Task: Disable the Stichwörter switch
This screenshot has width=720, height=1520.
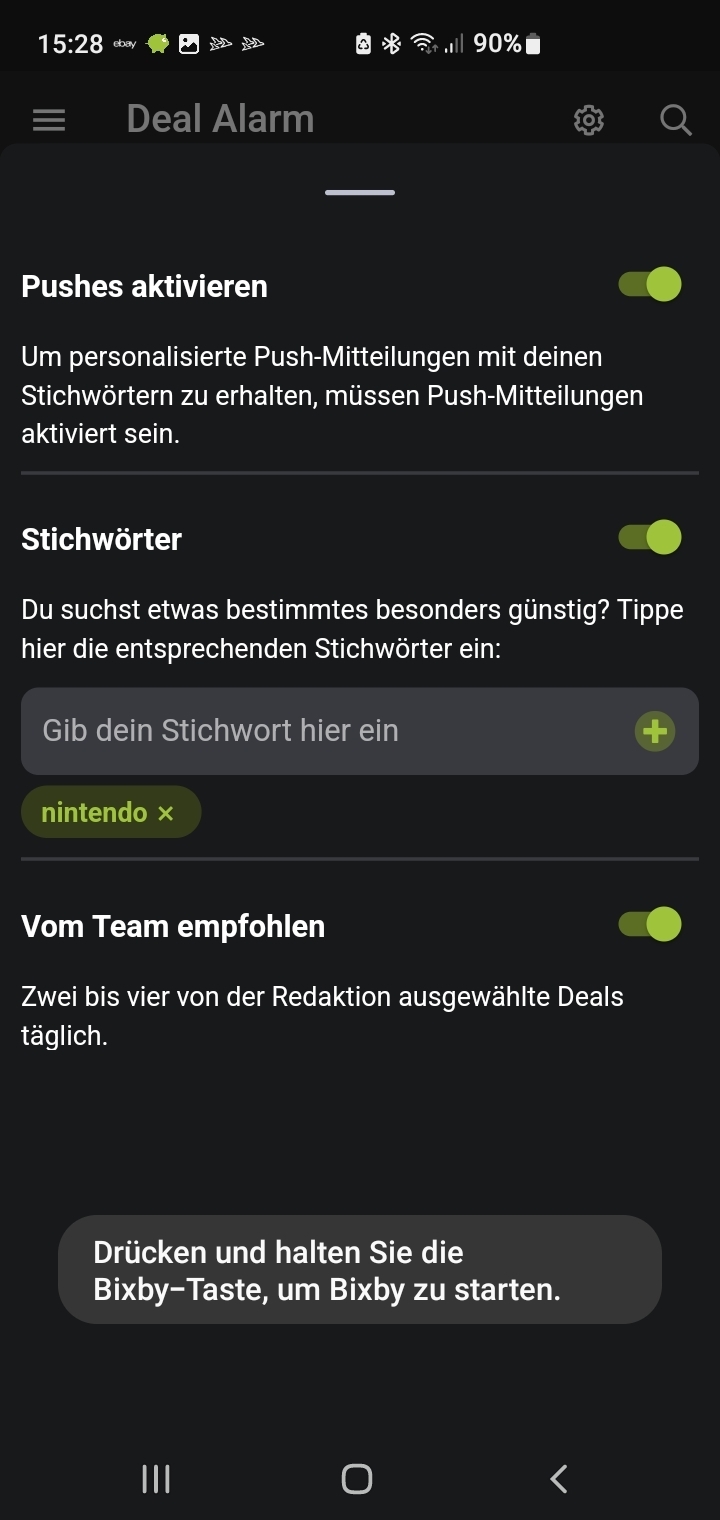Action: (x=650, y=538)
